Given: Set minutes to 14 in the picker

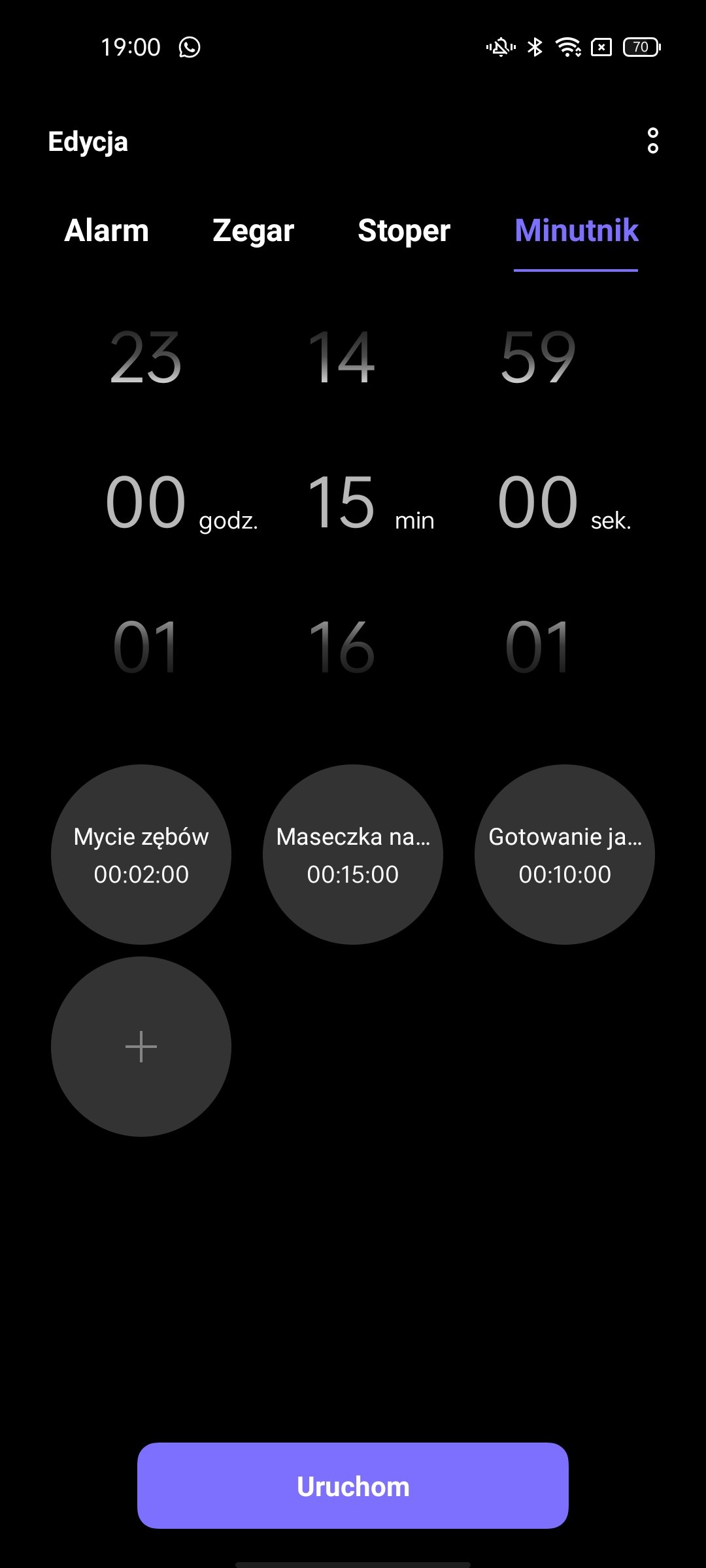Looking at the screenshot, I should click(341, 357).
